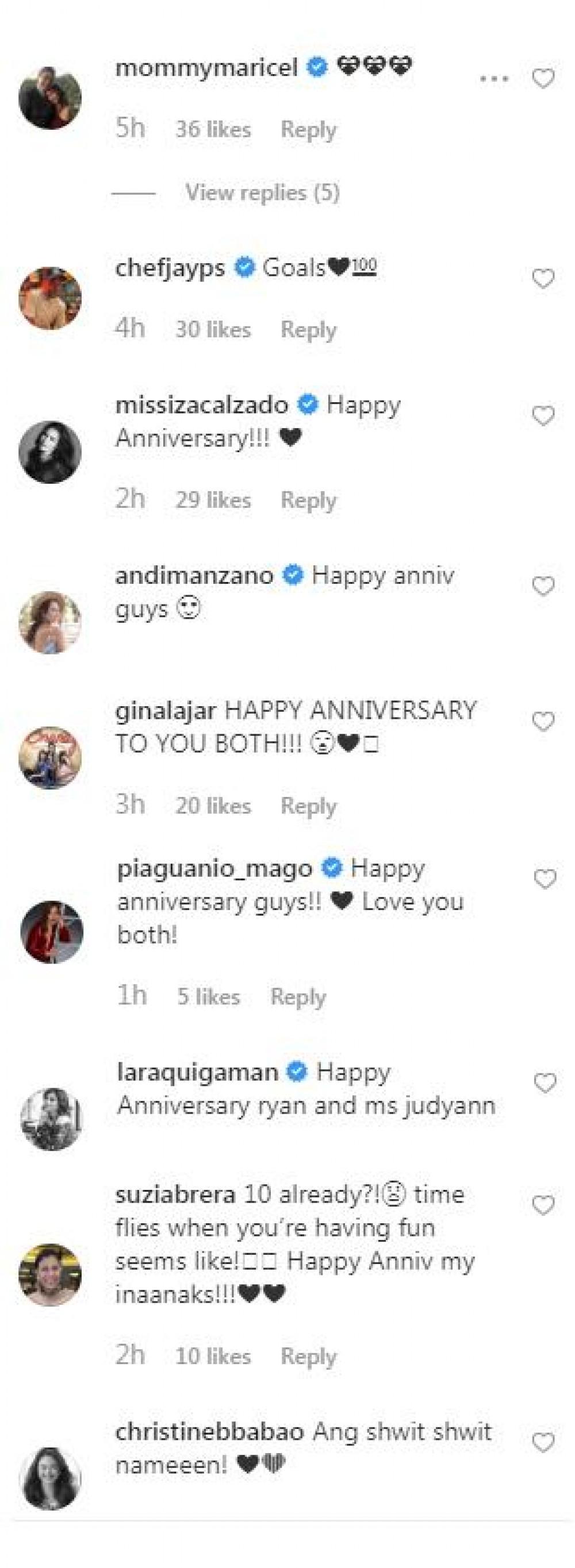Reply to chefjayps's comment
Screen dimensions: 575x1568
coord(308,330)
